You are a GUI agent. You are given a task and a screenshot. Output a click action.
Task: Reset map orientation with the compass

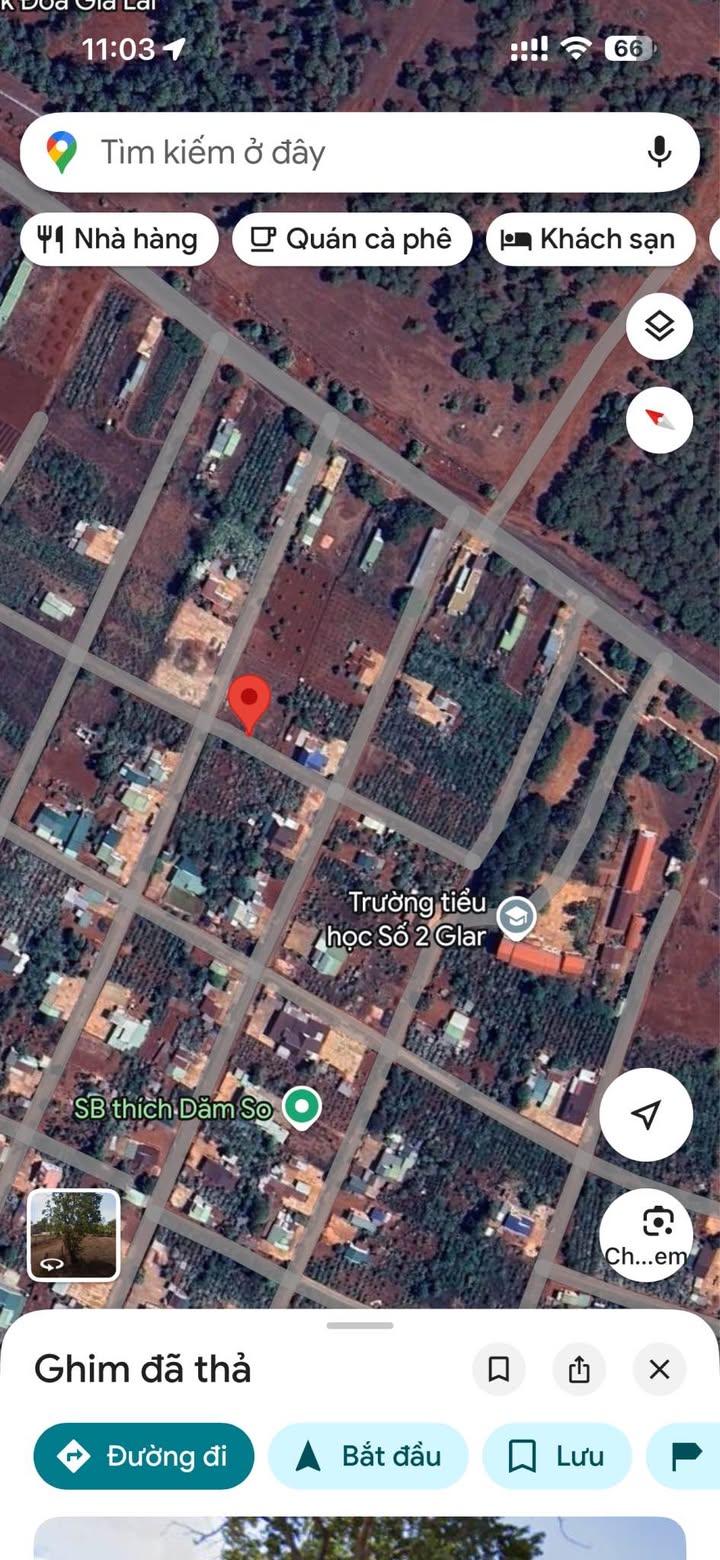click(659, 420)
